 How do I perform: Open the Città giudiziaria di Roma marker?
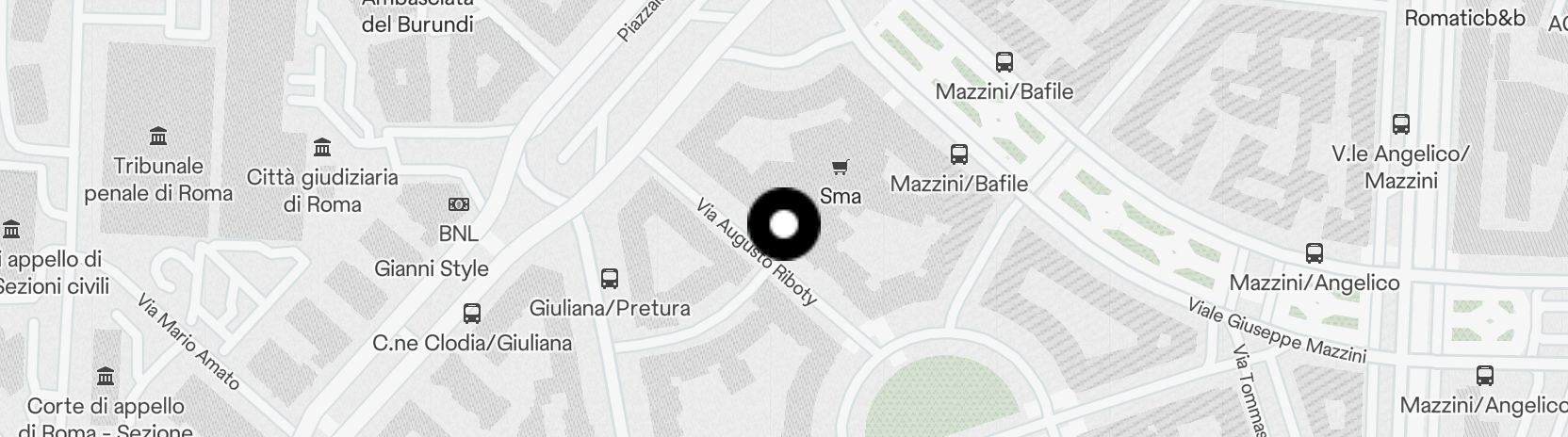[x=322, y=148]
